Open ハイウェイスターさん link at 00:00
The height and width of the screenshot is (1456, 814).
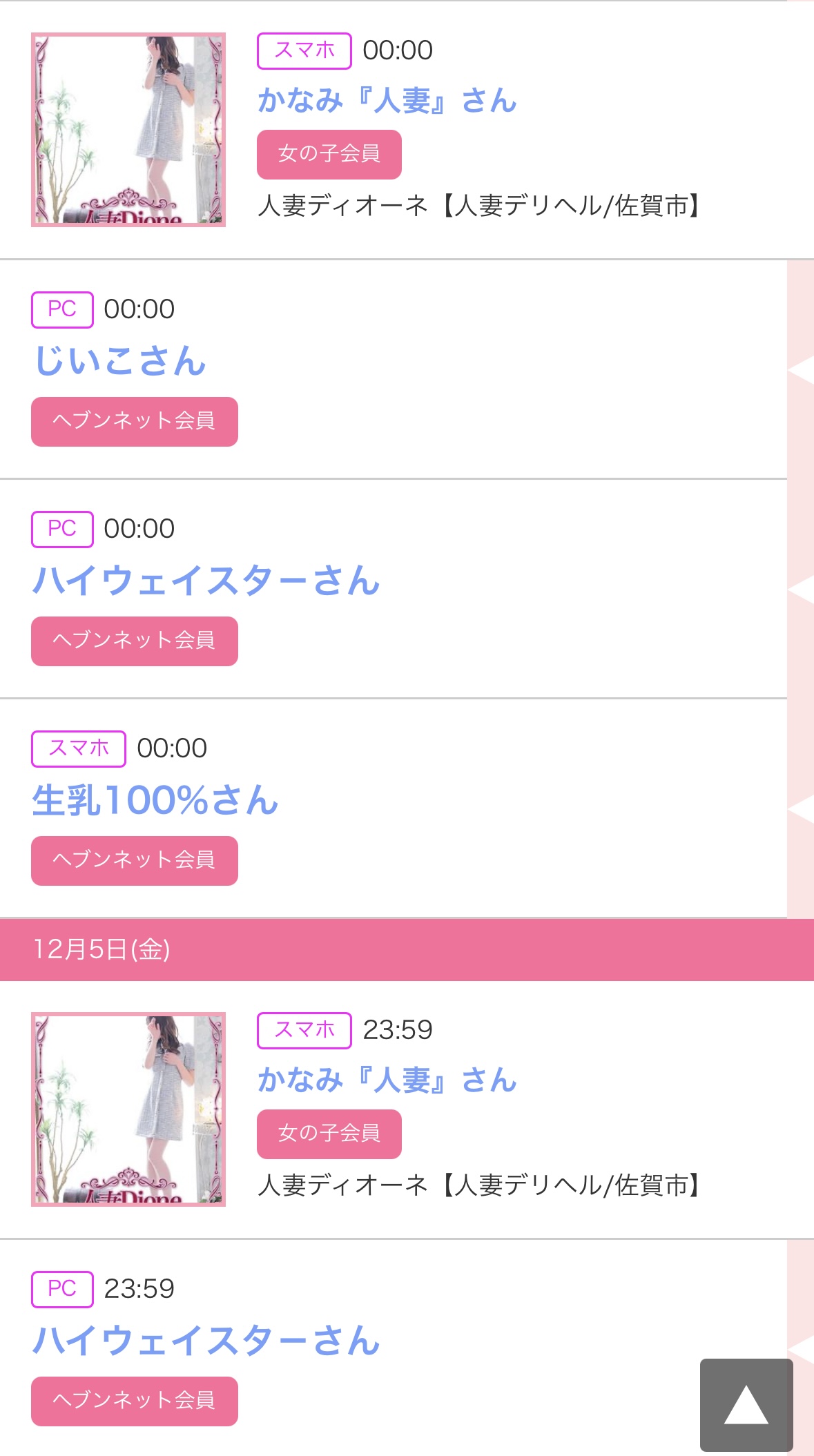206,581
